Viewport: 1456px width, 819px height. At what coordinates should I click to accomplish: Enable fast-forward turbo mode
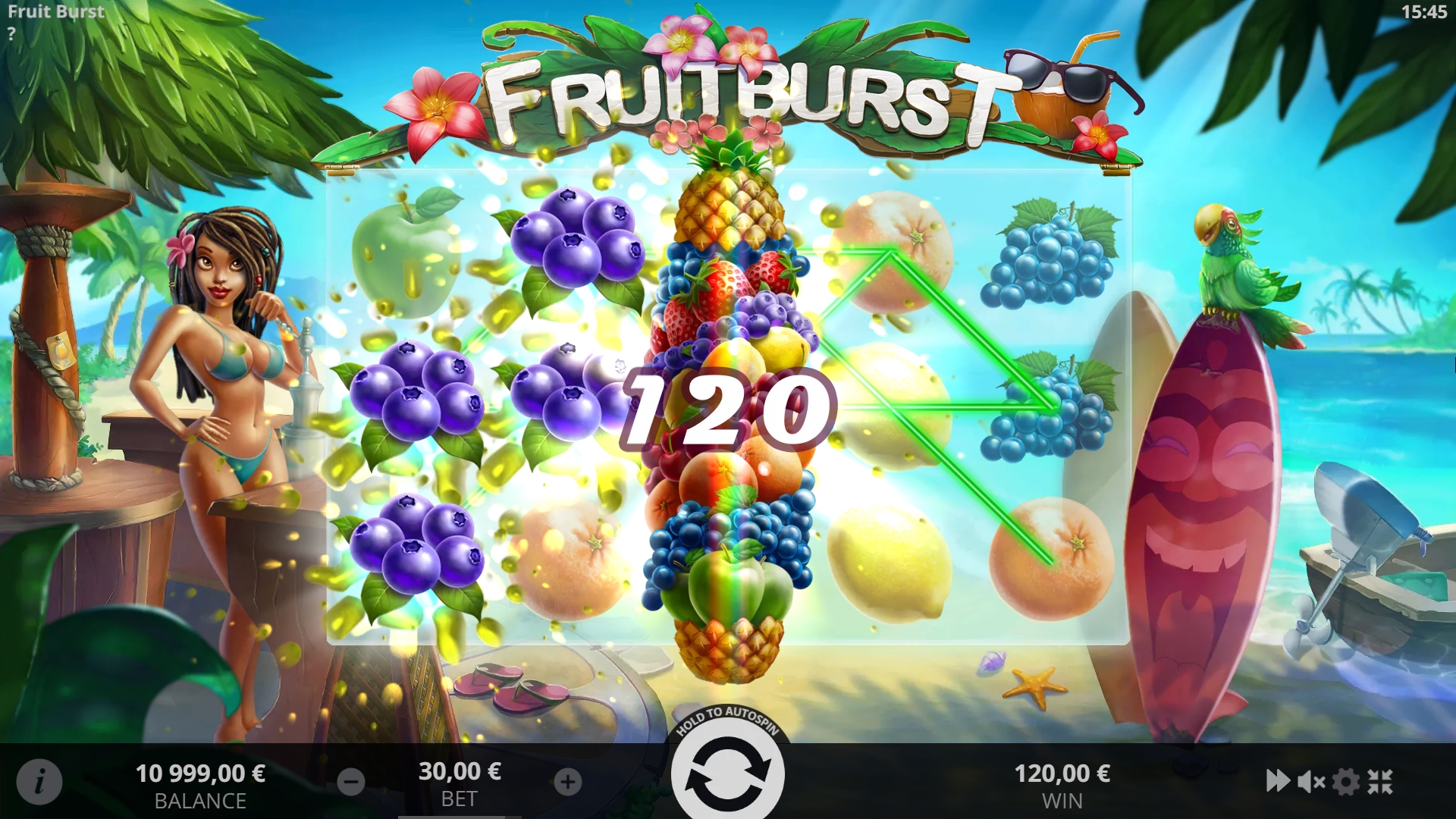(x=1278, y=781)
